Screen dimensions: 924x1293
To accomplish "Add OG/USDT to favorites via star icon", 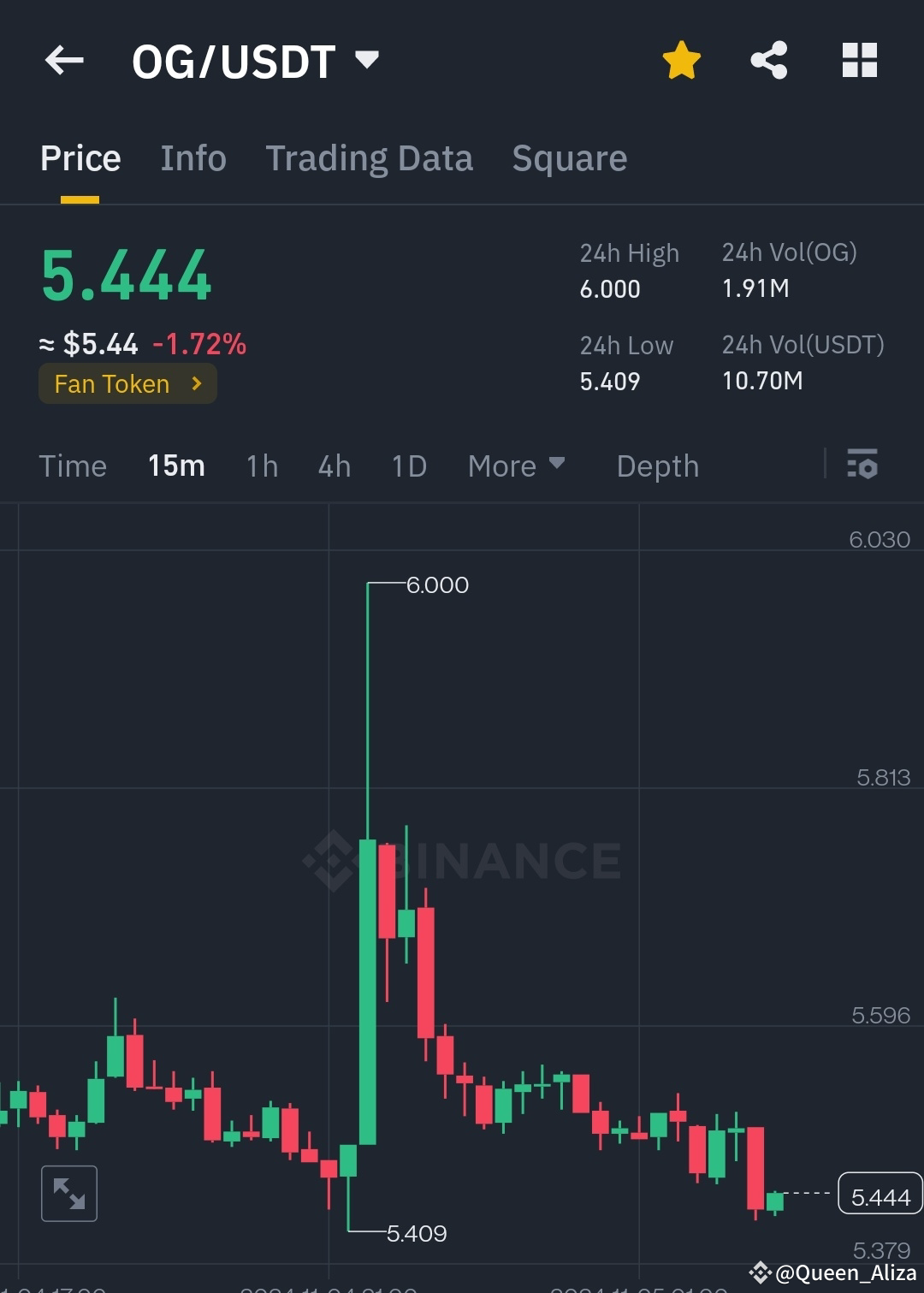I will (682, 58).
